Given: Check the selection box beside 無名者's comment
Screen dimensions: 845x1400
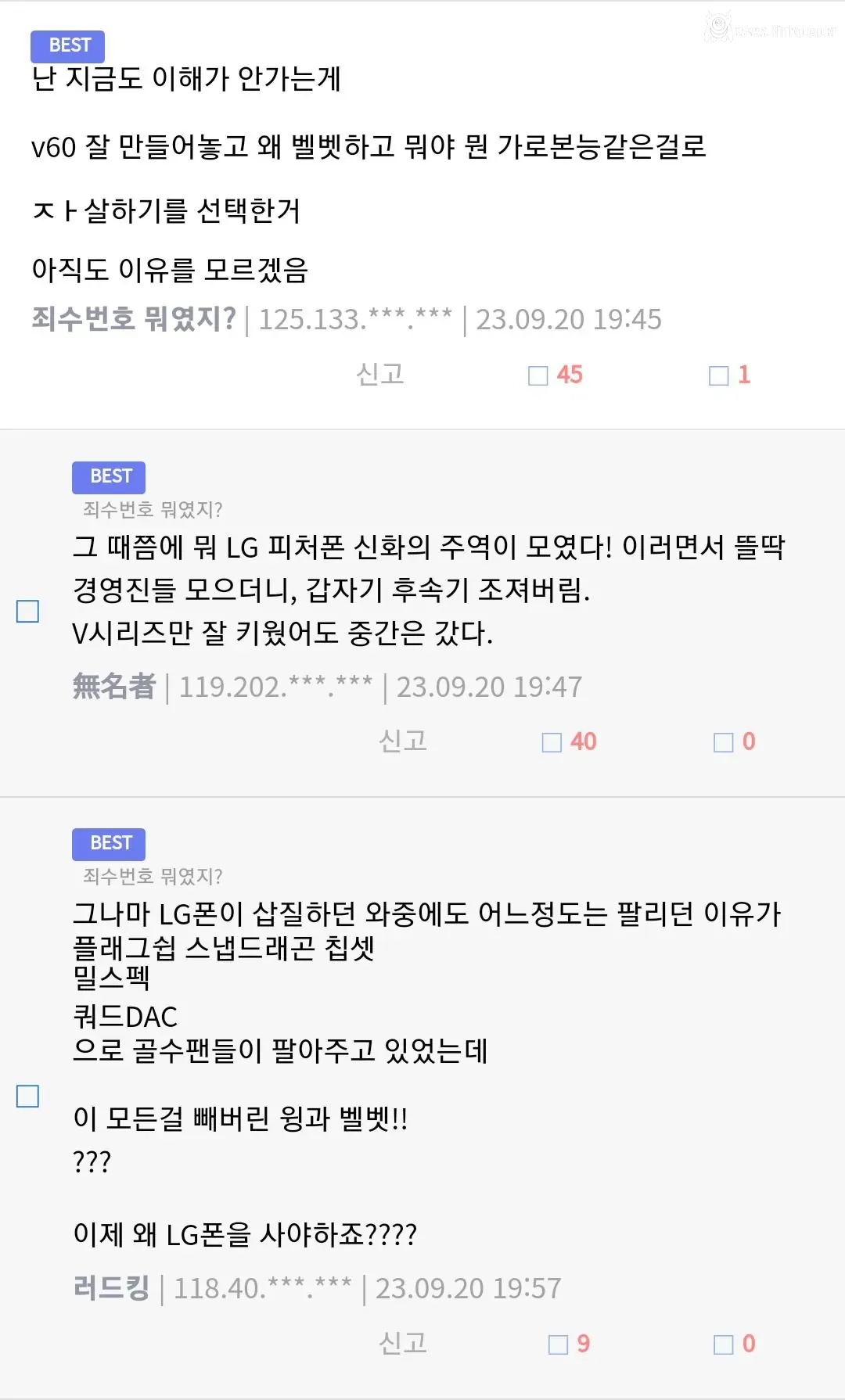Looking at the screenshot, I should coord(28,612).
